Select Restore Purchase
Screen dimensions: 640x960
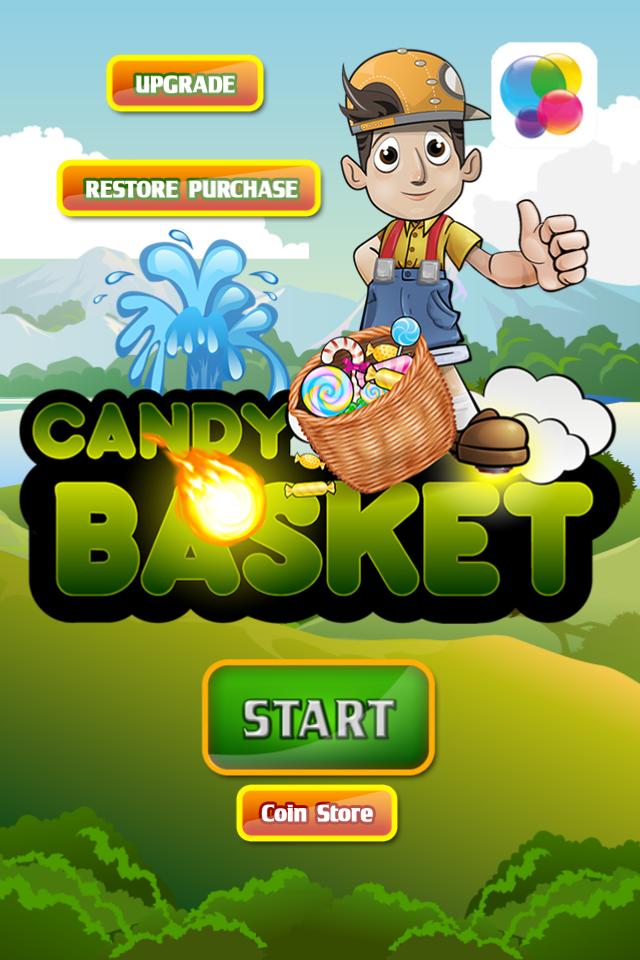189,188
